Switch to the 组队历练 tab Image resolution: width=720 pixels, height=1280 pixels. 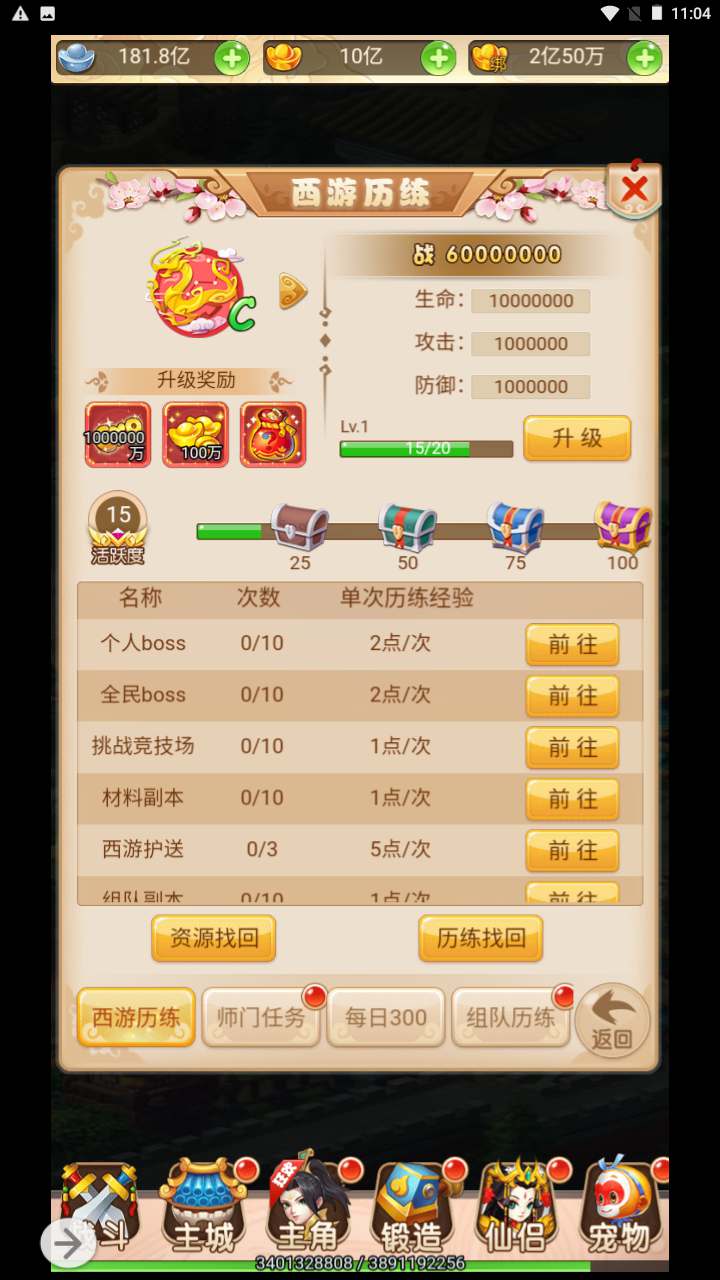click(x=510, y=1018)
